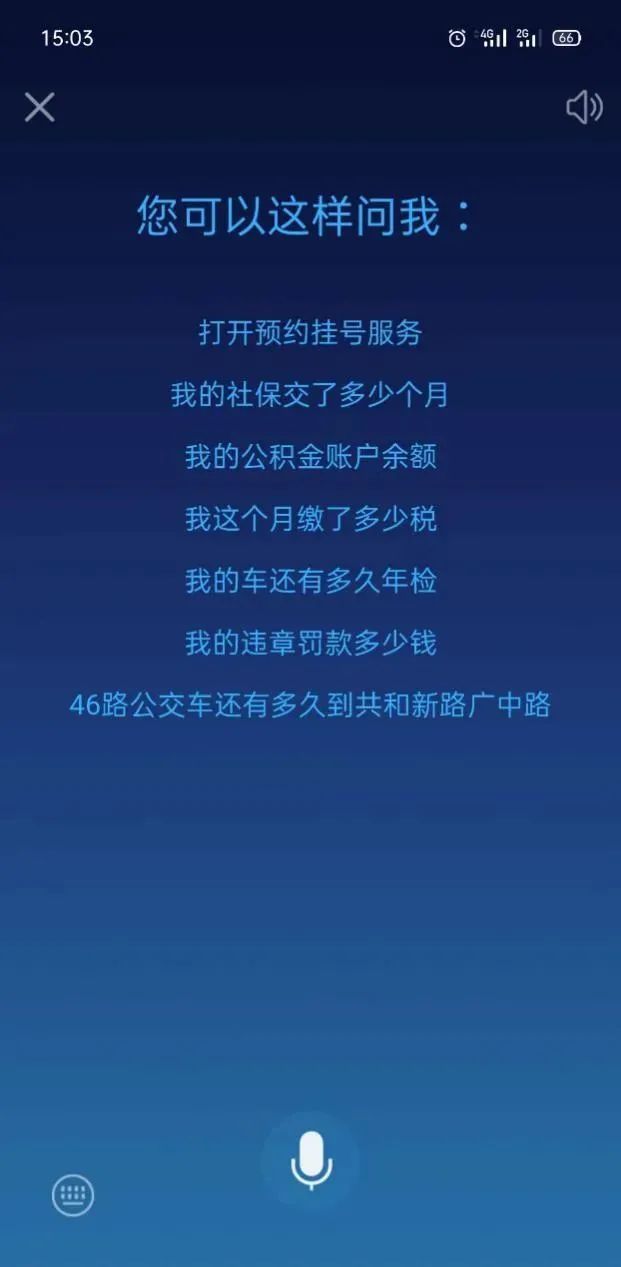
Task: Toggle the speaker sound icon
Action: (x=584, y=107)
